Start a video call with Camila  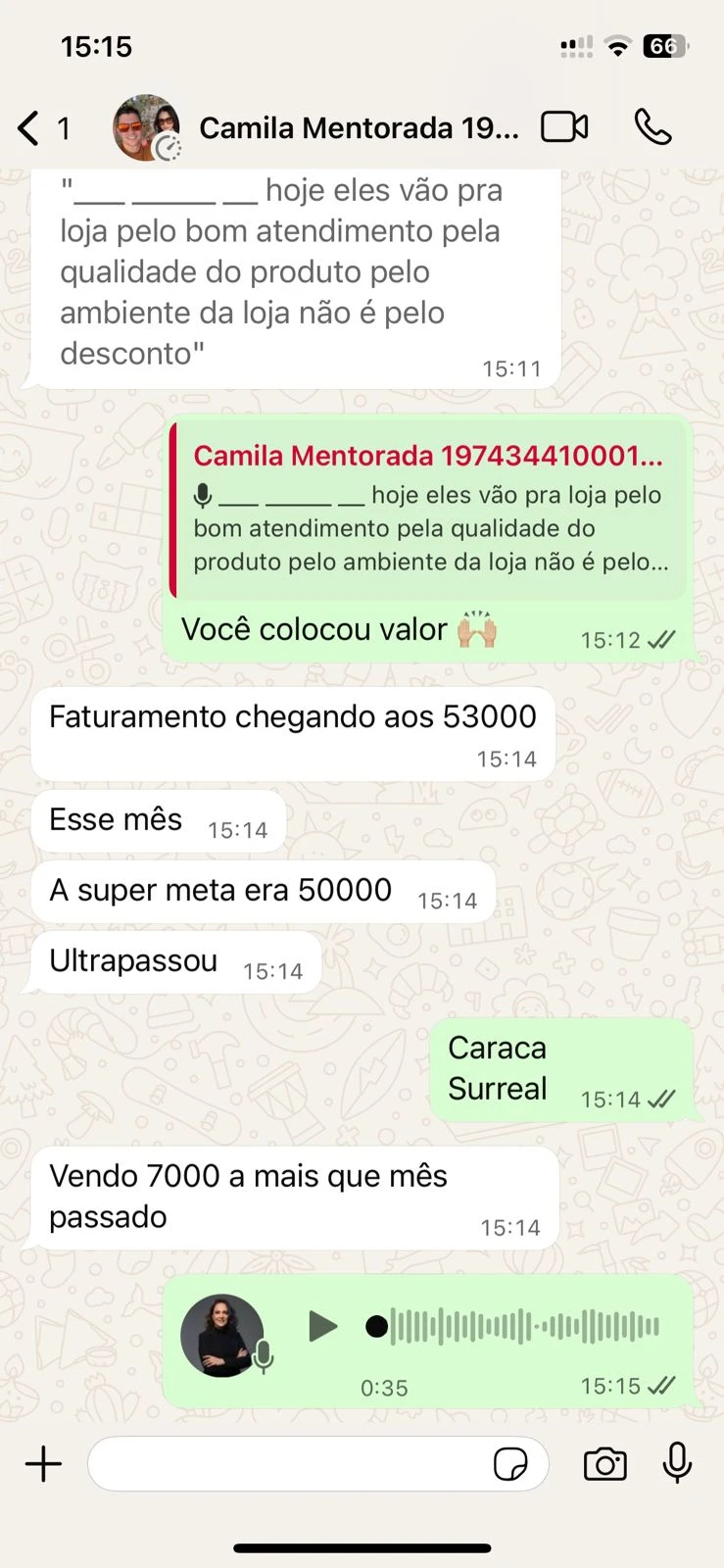564,127
